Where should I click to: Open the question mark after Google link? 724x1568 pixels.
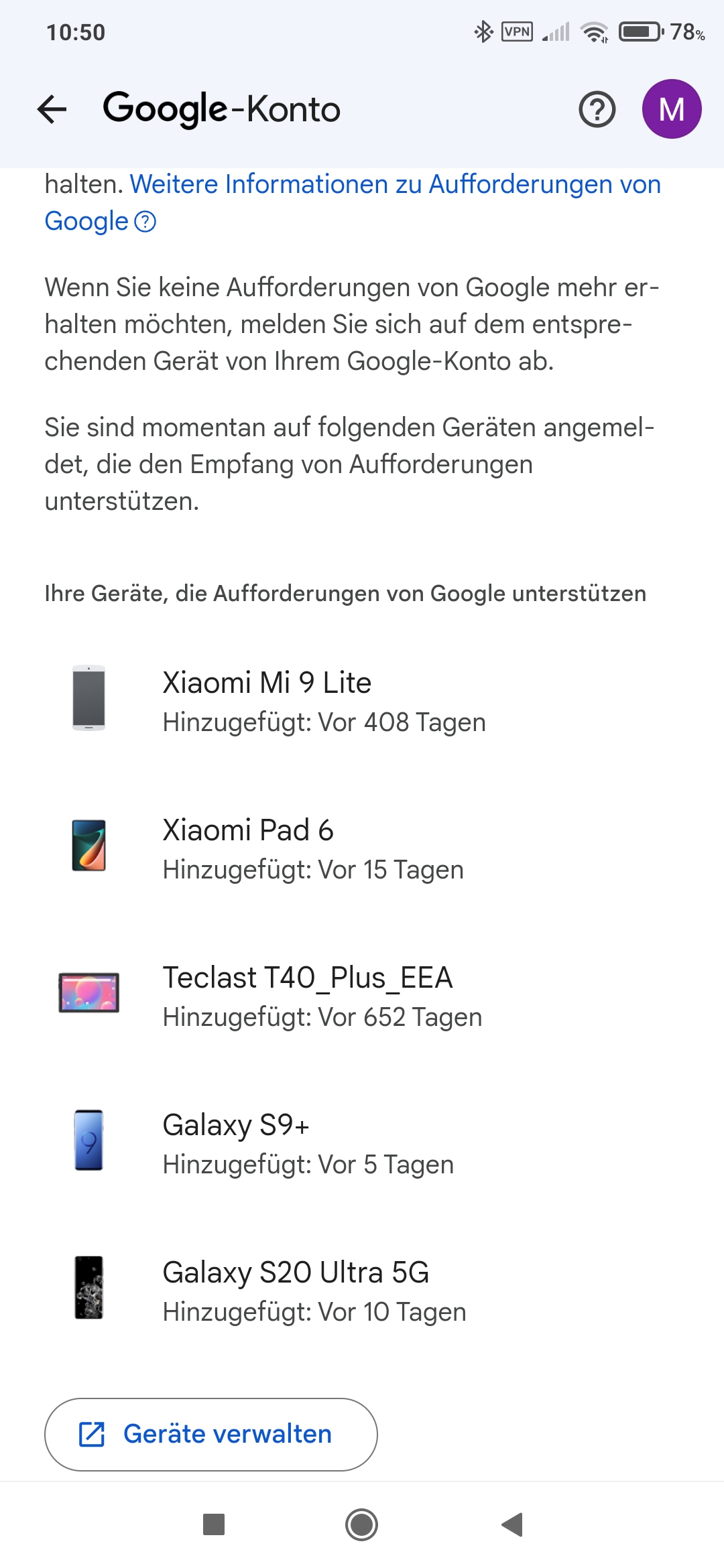[x=145, y=222]
